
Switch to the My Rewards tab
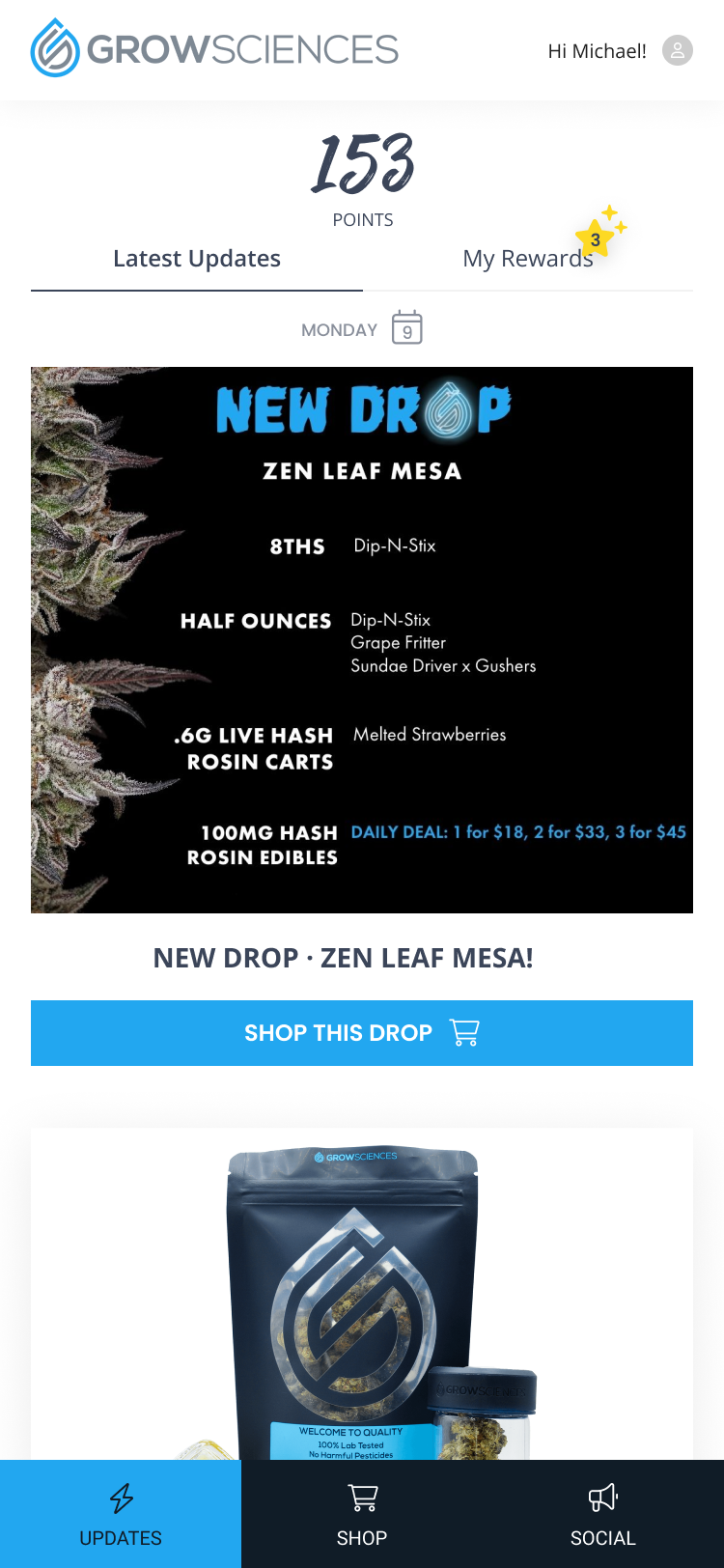(x=527, y=259)
